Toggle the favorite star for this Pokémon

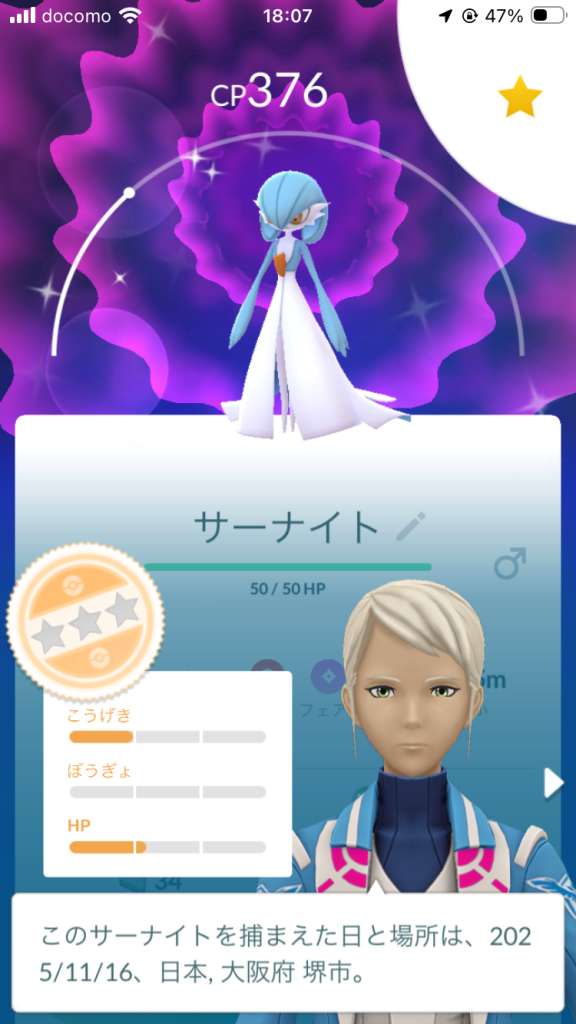tap(520, 97)
